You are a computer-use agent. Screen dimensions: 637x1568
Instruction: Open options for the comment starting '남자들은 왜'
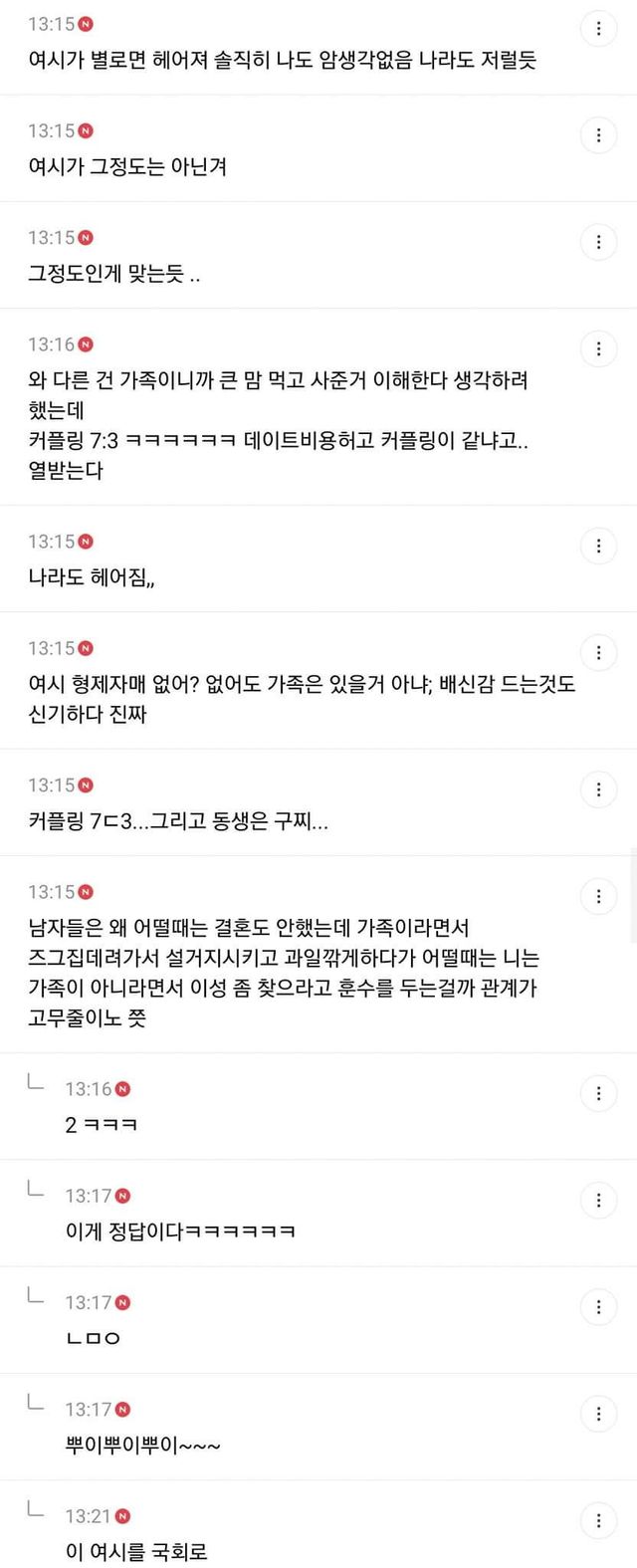598,896
